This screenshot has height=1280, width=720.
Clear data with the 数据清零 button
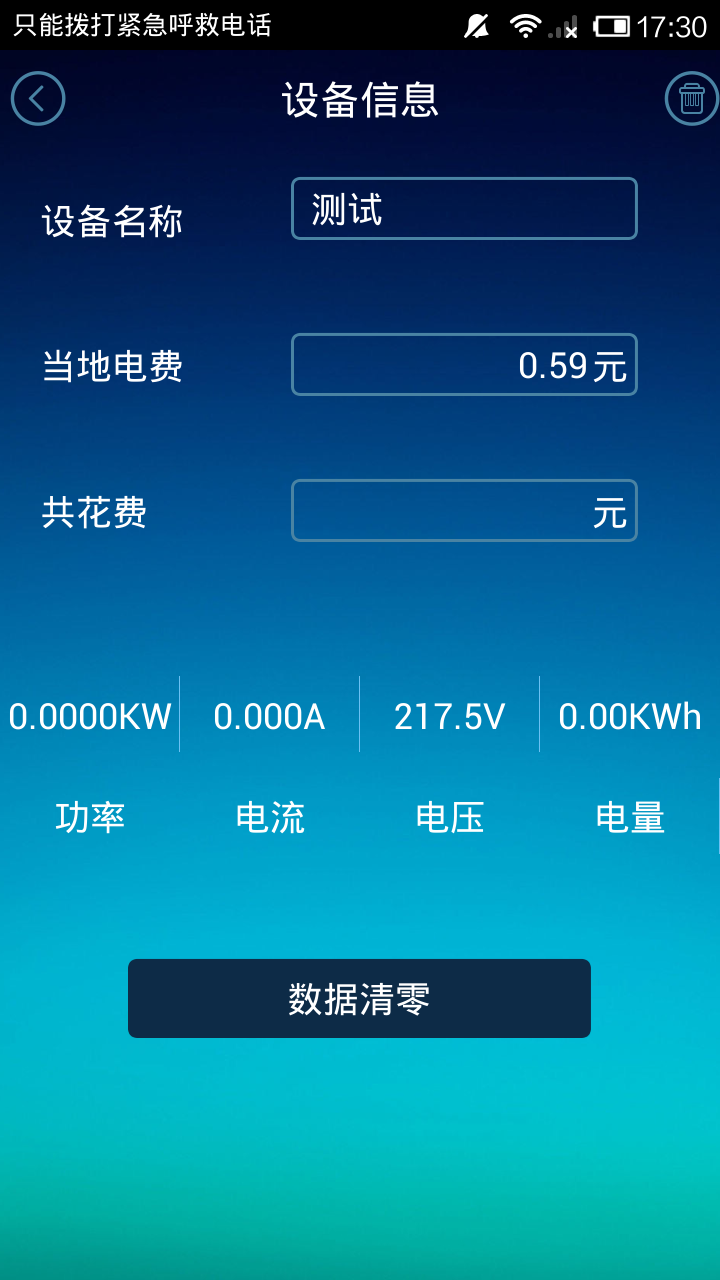point(359,998)
